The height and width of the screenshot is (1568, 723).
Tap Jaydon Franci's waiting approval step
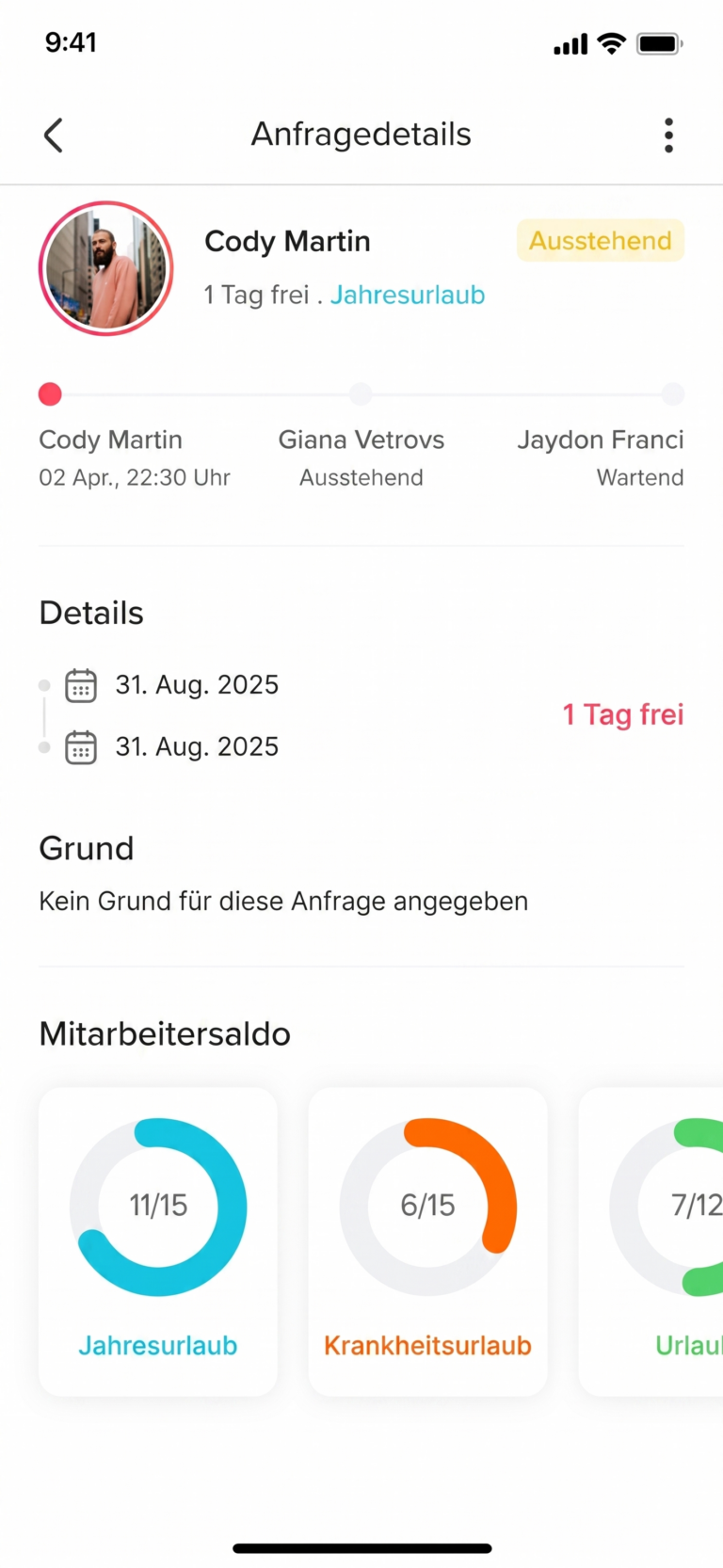pyautogui.click(x=672, y=393)
